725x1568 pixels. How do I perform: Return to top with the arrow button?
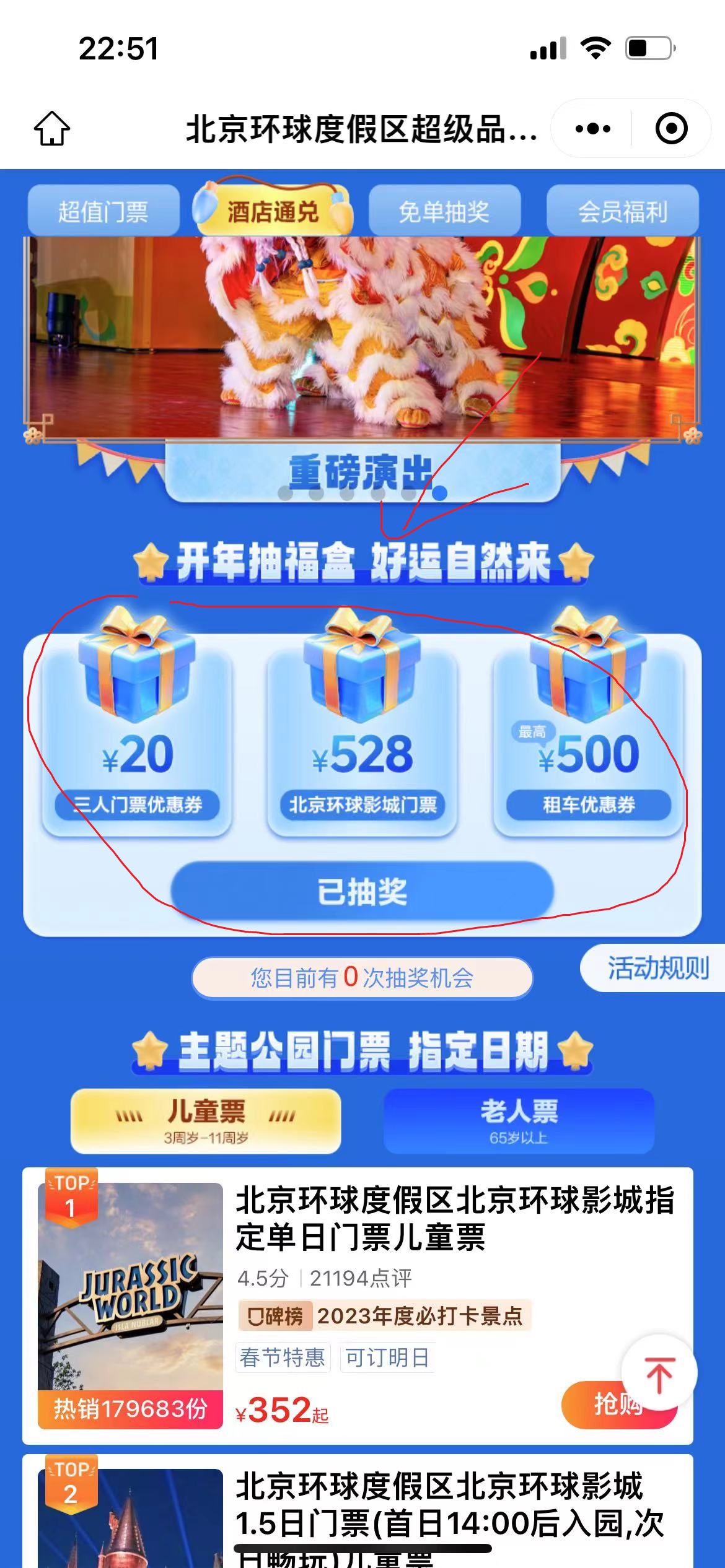(x=659, y=1374)
